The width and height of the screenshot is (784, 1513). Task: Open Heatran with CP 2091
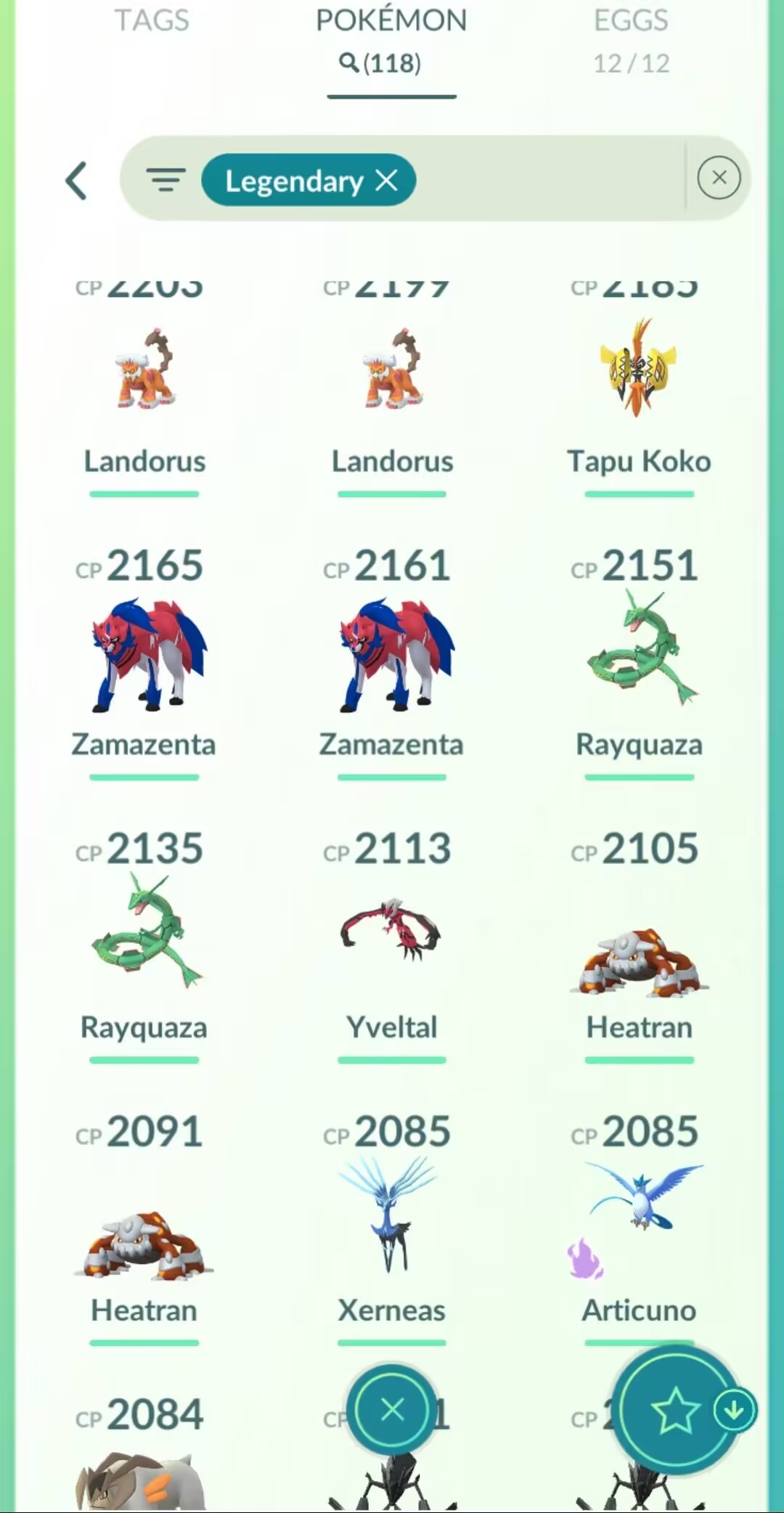(x=144, y=1241)
